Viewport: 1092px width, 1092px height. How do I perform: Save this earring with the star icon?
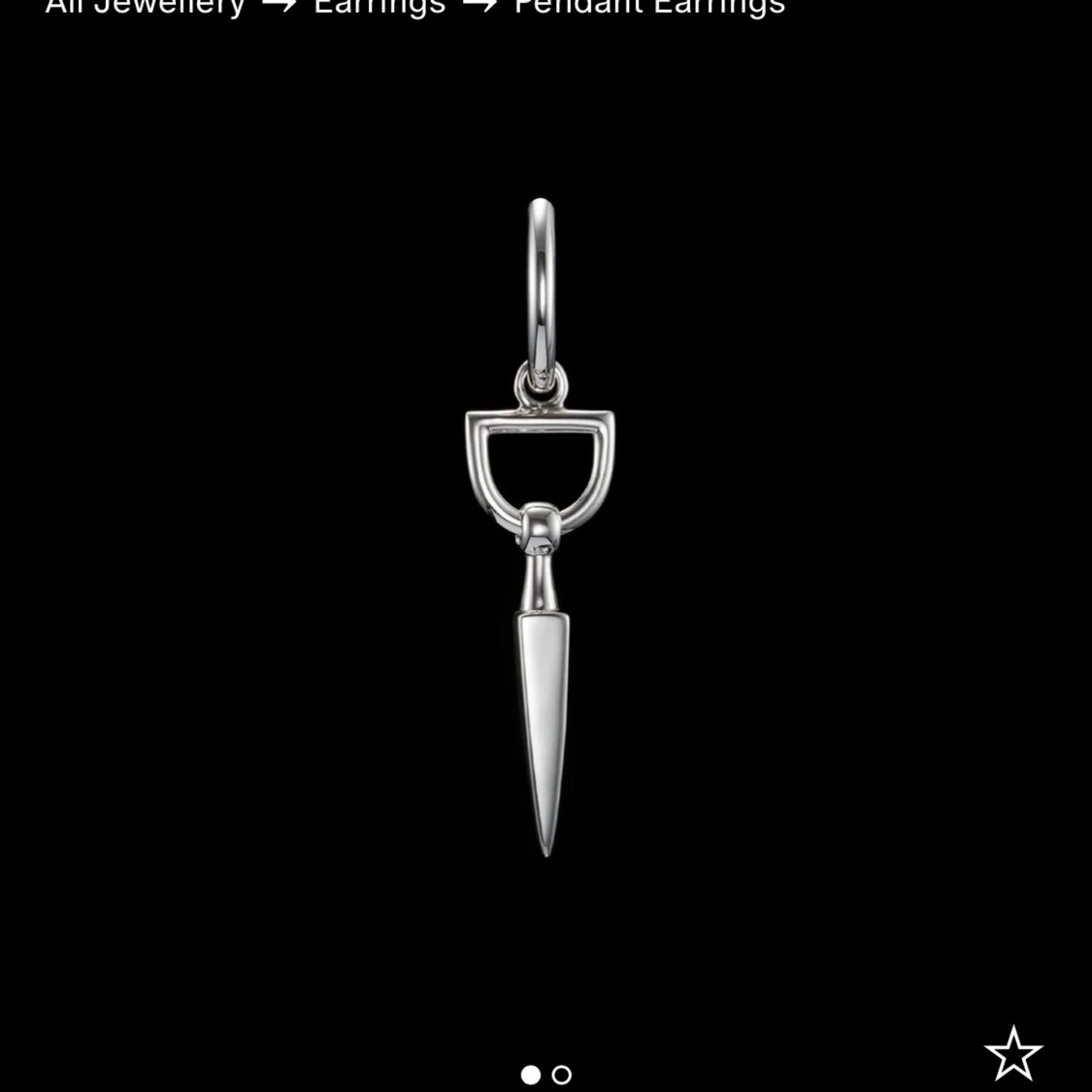pos(1012,1054)
